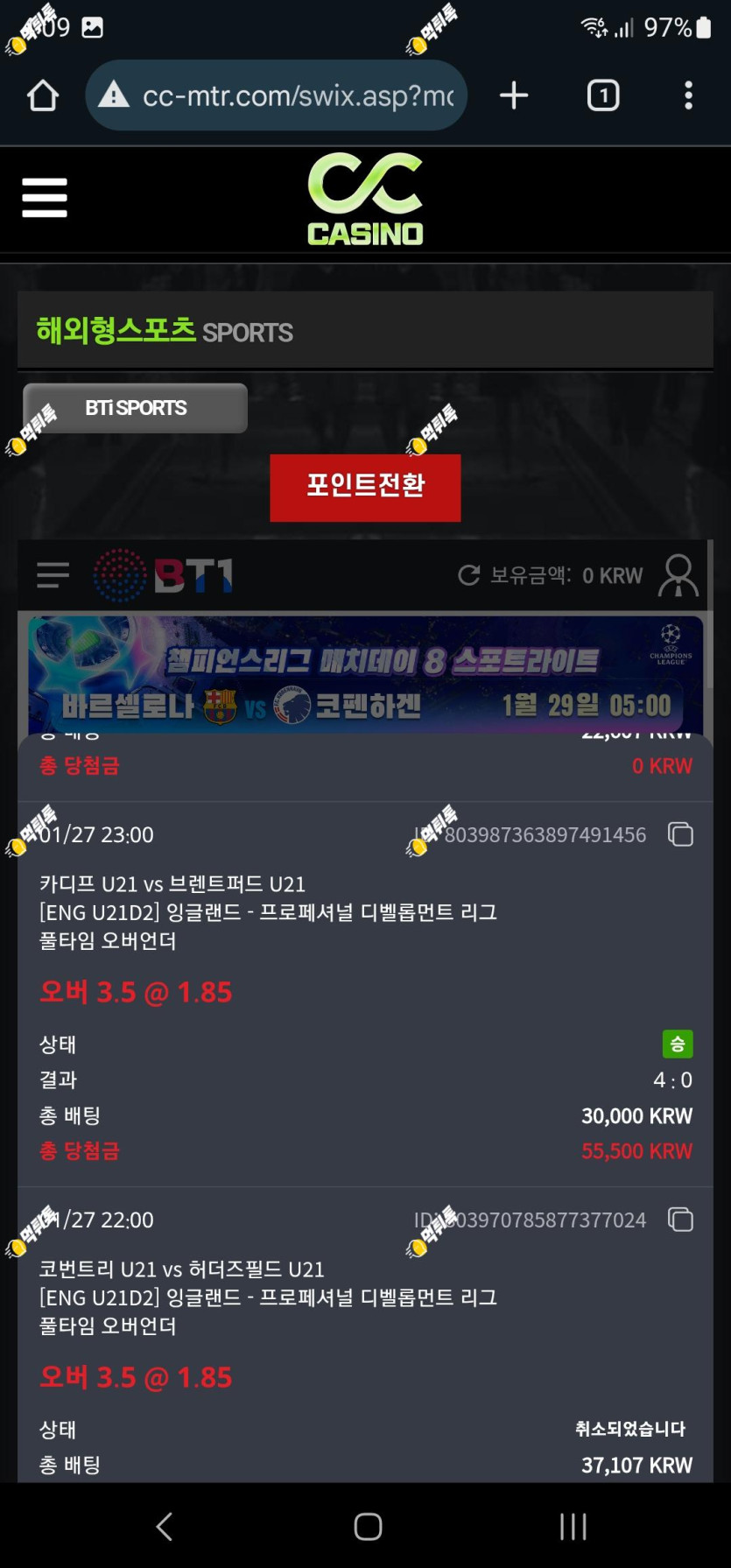Tap the red 포인트전환 button

pos(365,488)
